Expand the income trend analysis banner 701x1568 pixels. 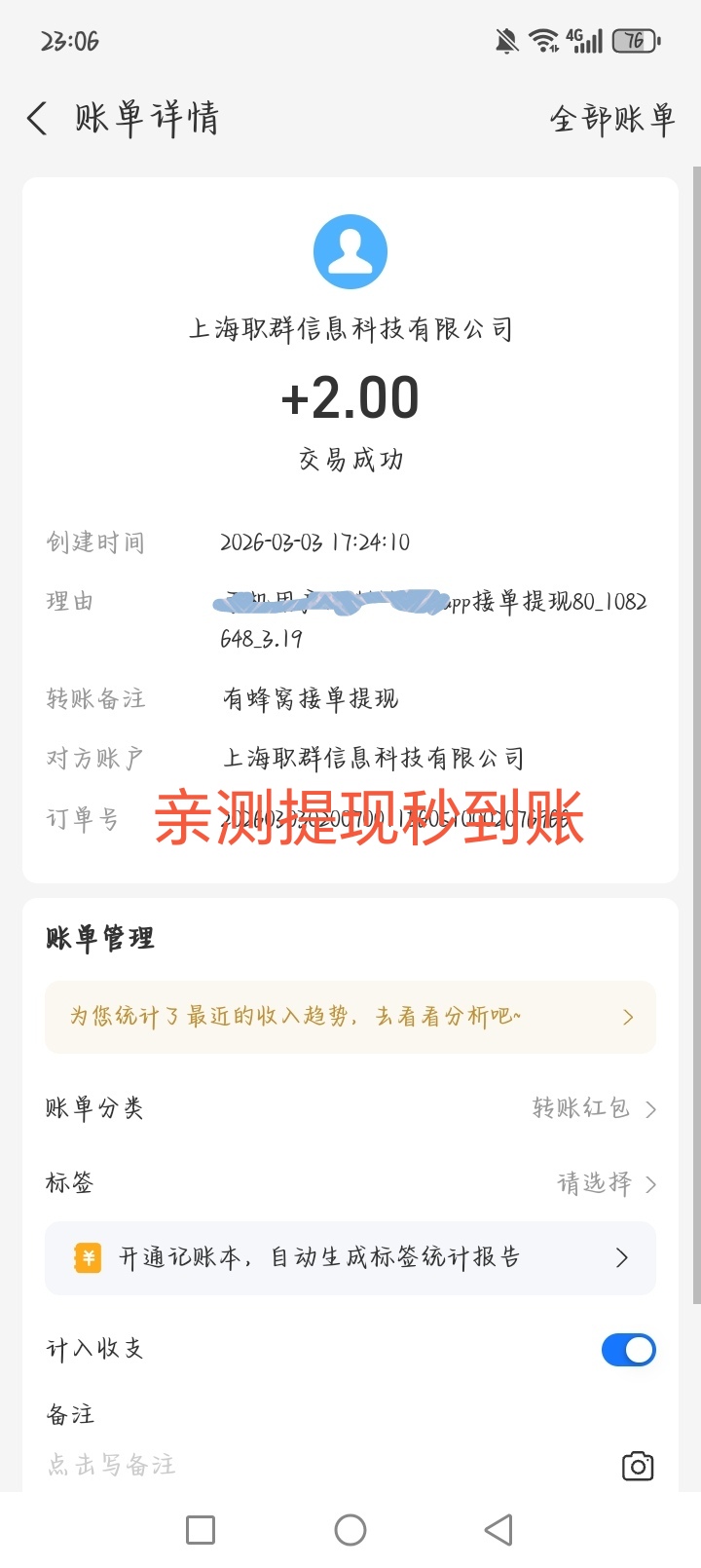(x=350, y=1016)
